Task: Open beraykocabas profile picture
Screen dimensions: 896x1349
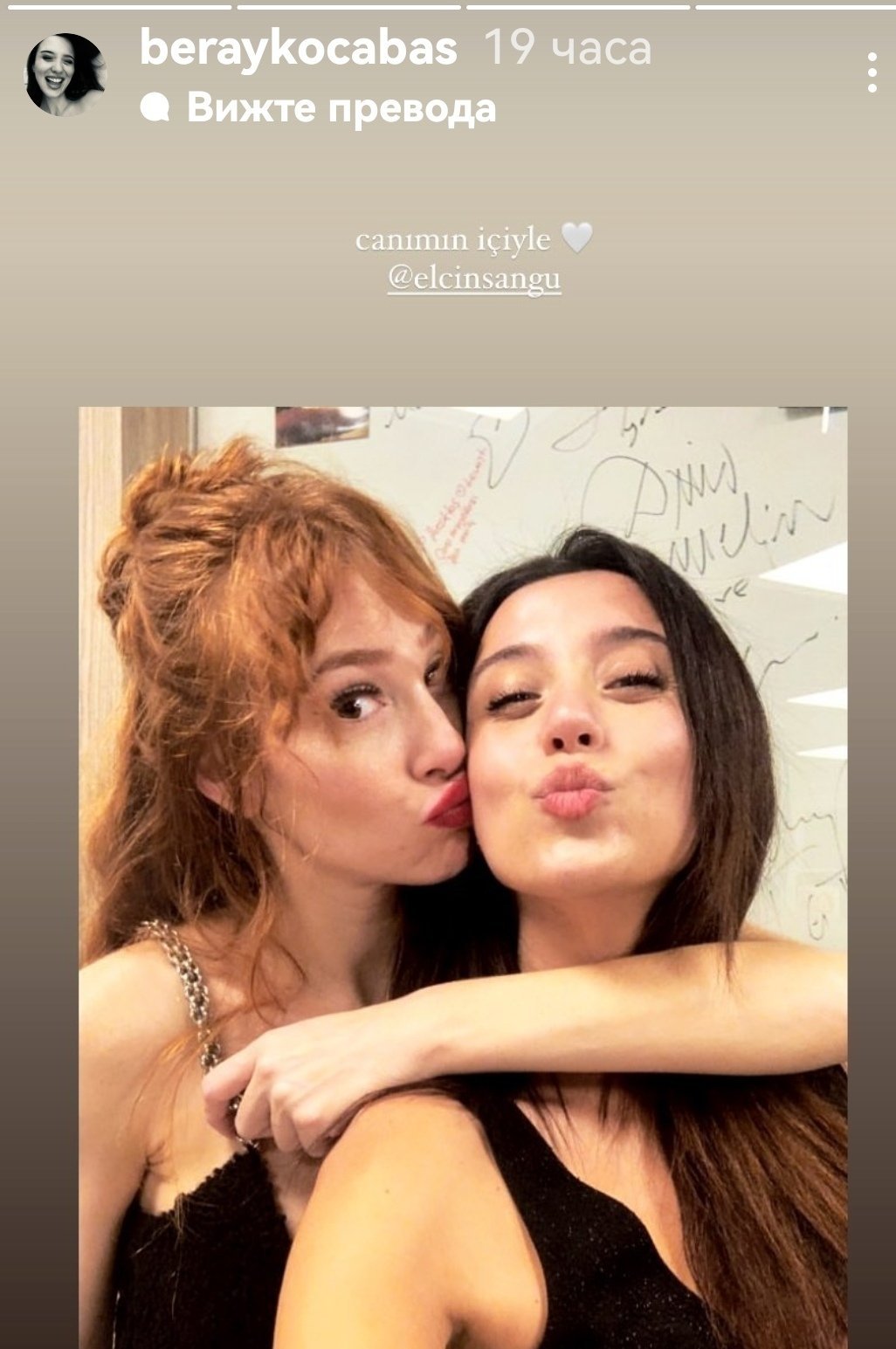Action: click(65, 75)
